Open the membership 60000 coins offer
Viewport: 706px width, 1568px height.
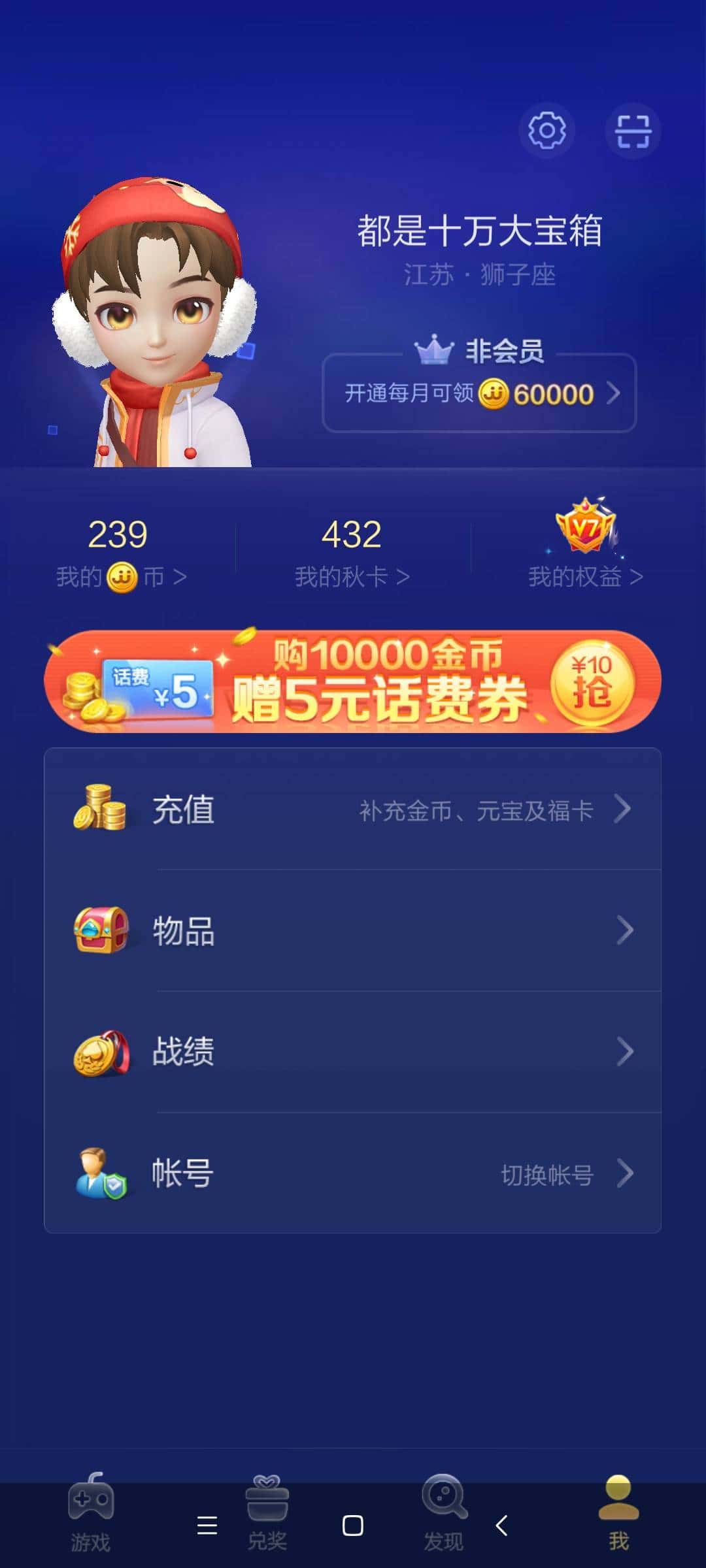click(480, 392)
